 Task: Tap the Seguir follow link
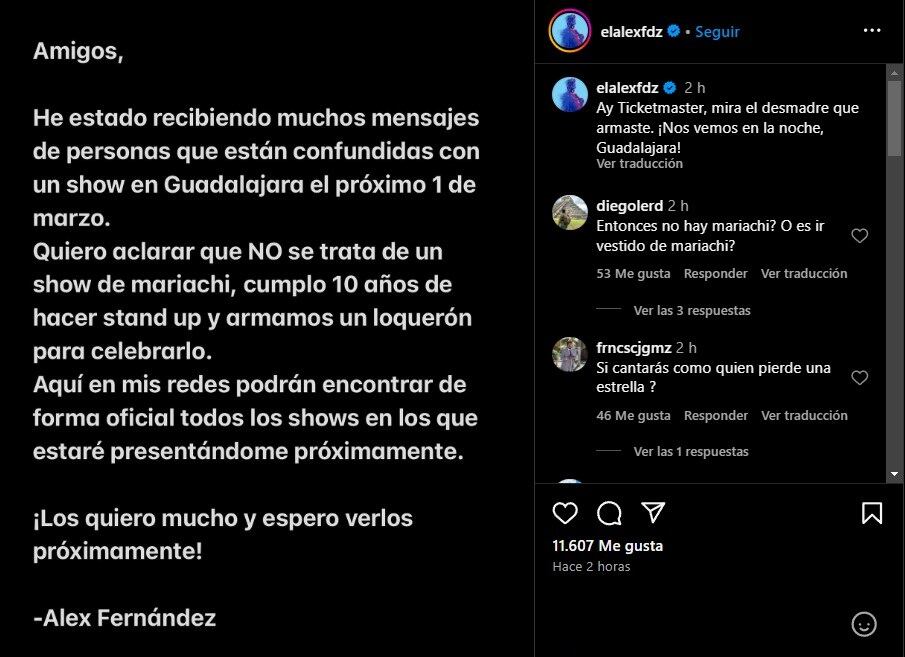click(x=717, y=32)
